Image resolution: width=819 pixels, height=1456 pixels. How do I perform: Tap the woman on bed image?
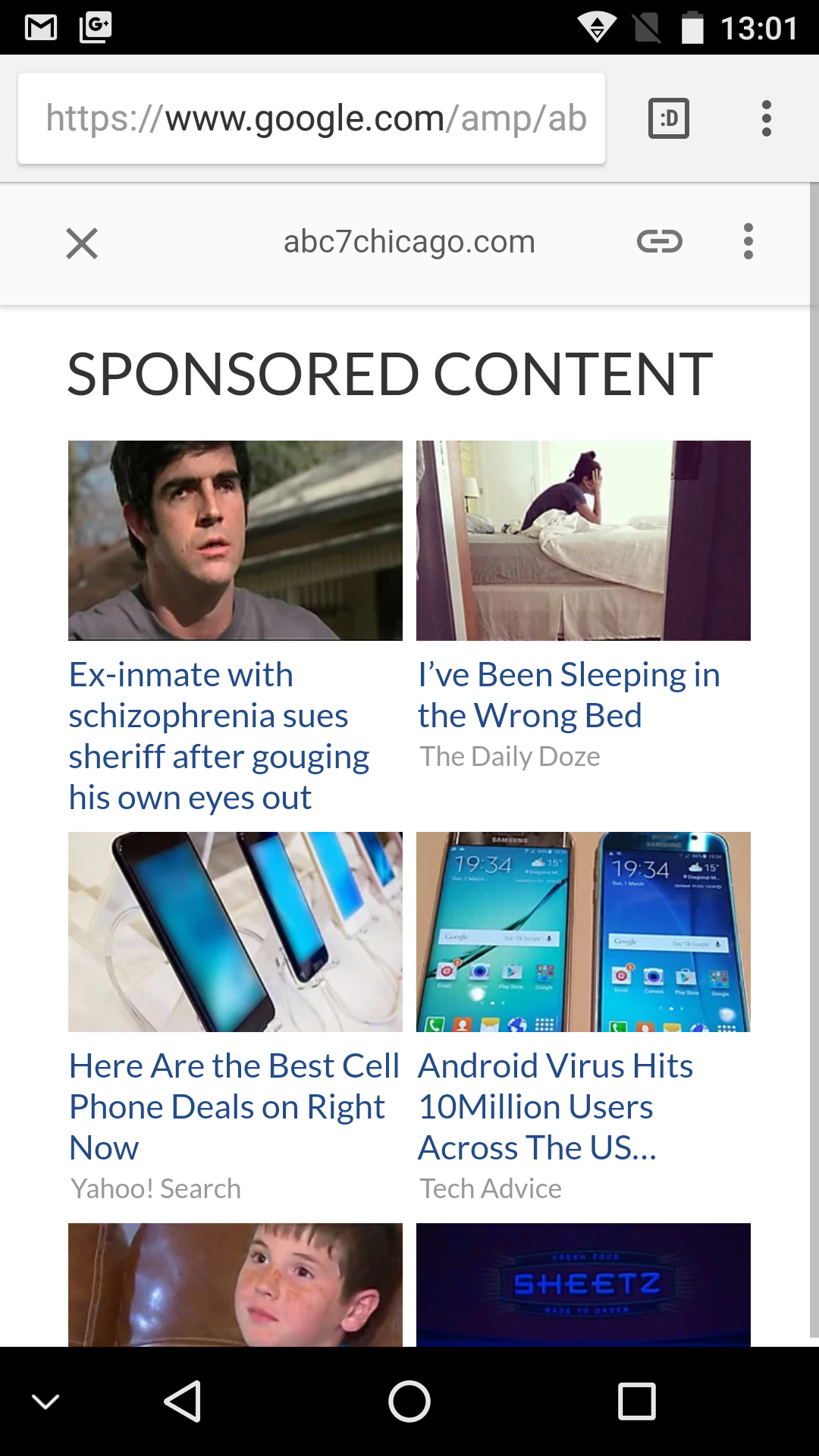click(x=583, y=540)
